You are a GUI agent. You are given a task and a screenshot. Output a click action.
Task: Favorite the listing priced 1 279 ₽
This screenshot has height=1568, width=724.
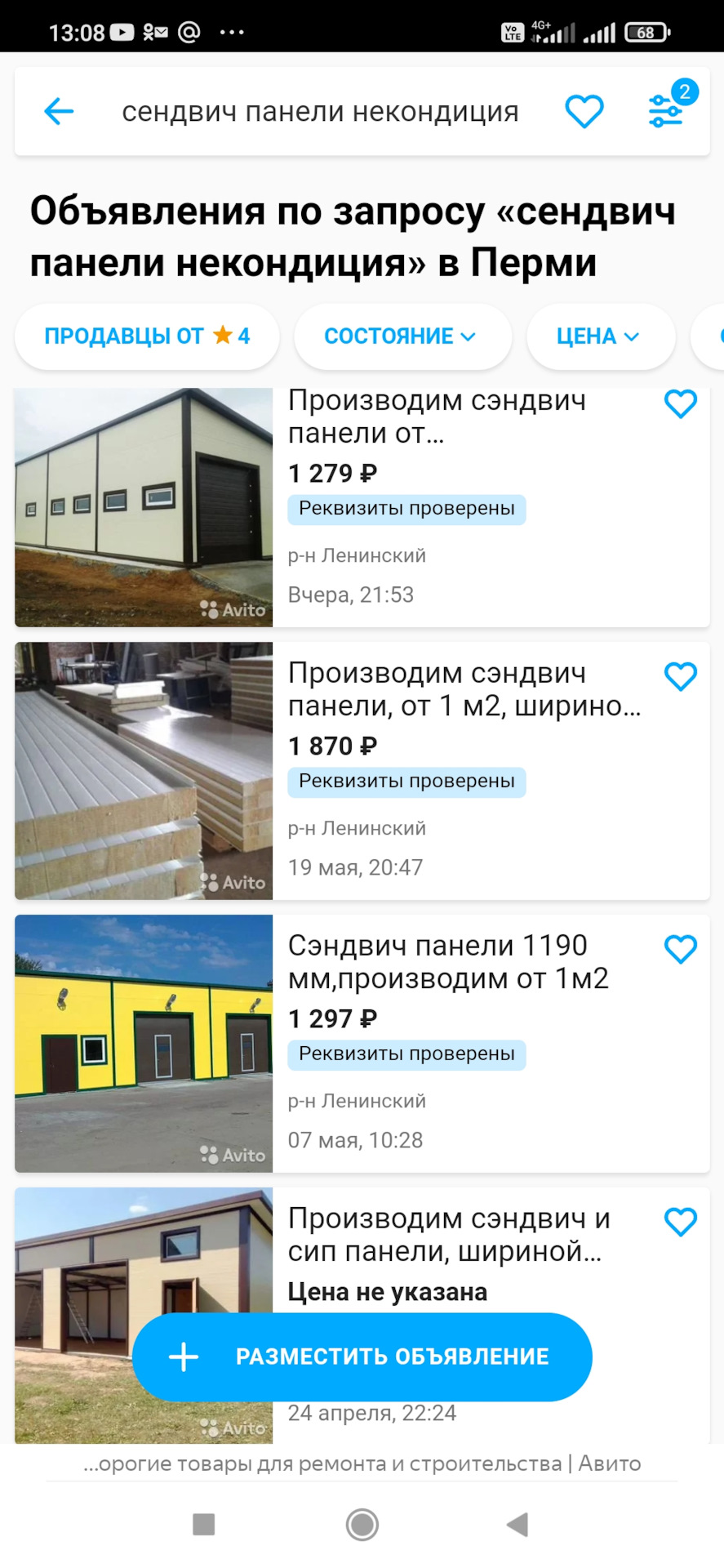pos(680,404)
